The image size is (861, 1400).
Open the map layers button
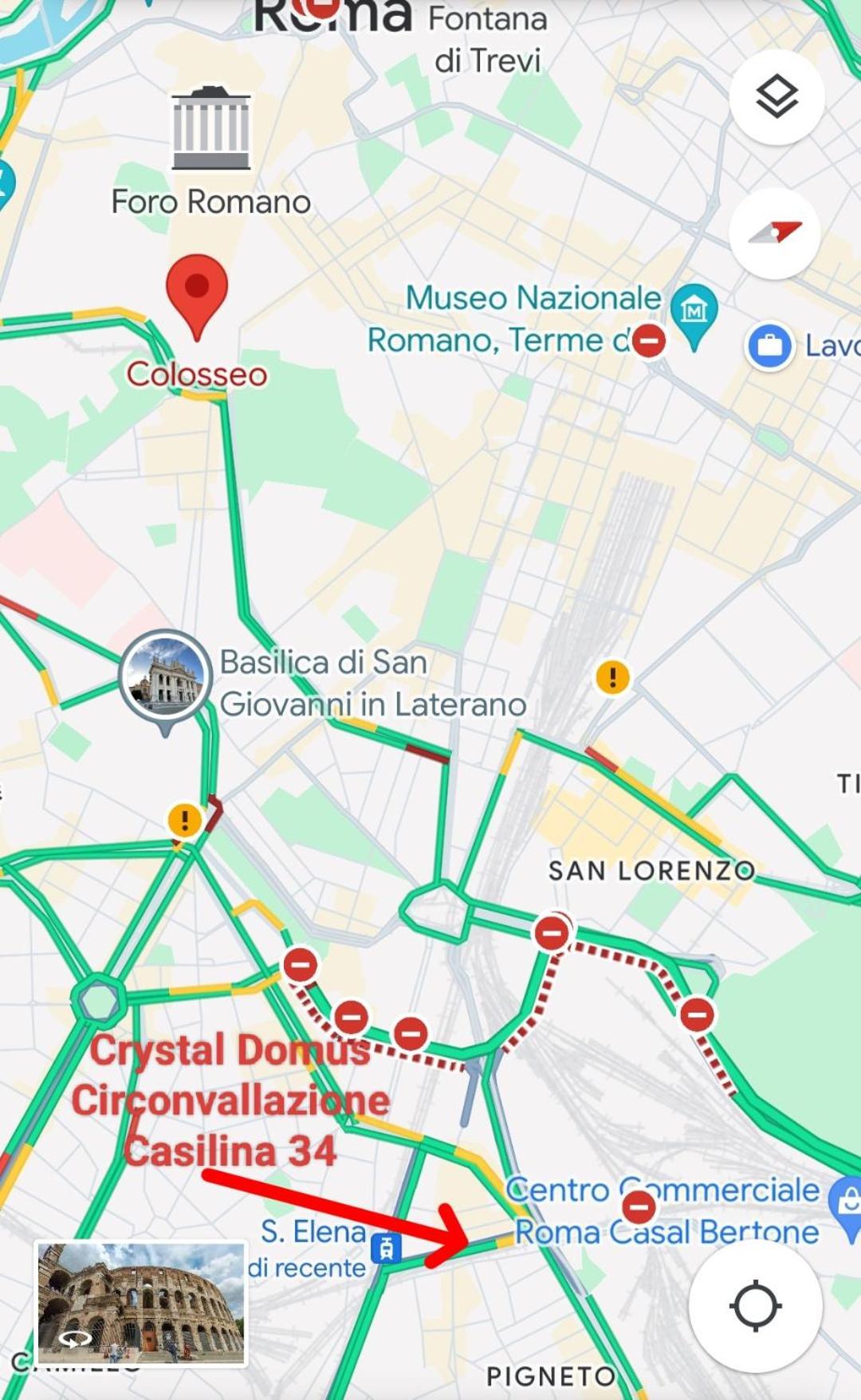pyautogui.click(x=776, y=97)
